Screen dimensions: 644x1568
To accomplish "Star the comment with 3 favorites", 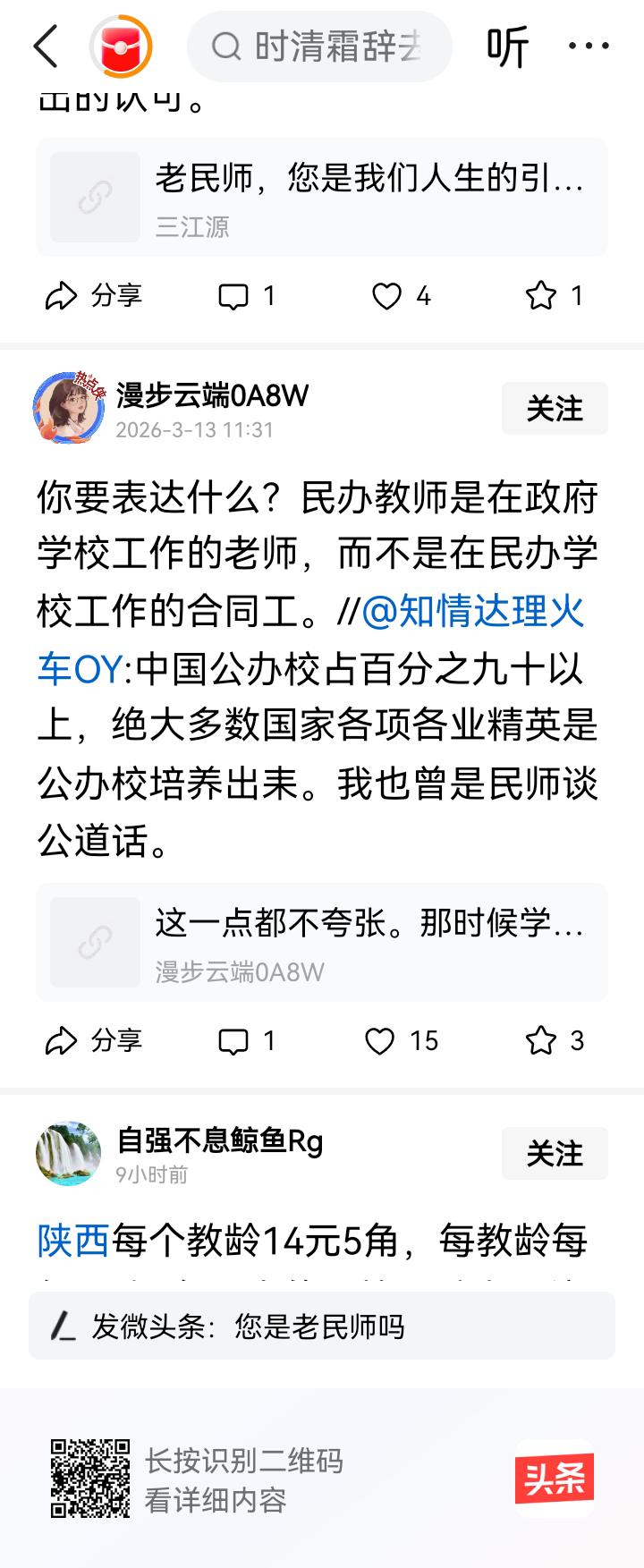I will (552, 1040).
